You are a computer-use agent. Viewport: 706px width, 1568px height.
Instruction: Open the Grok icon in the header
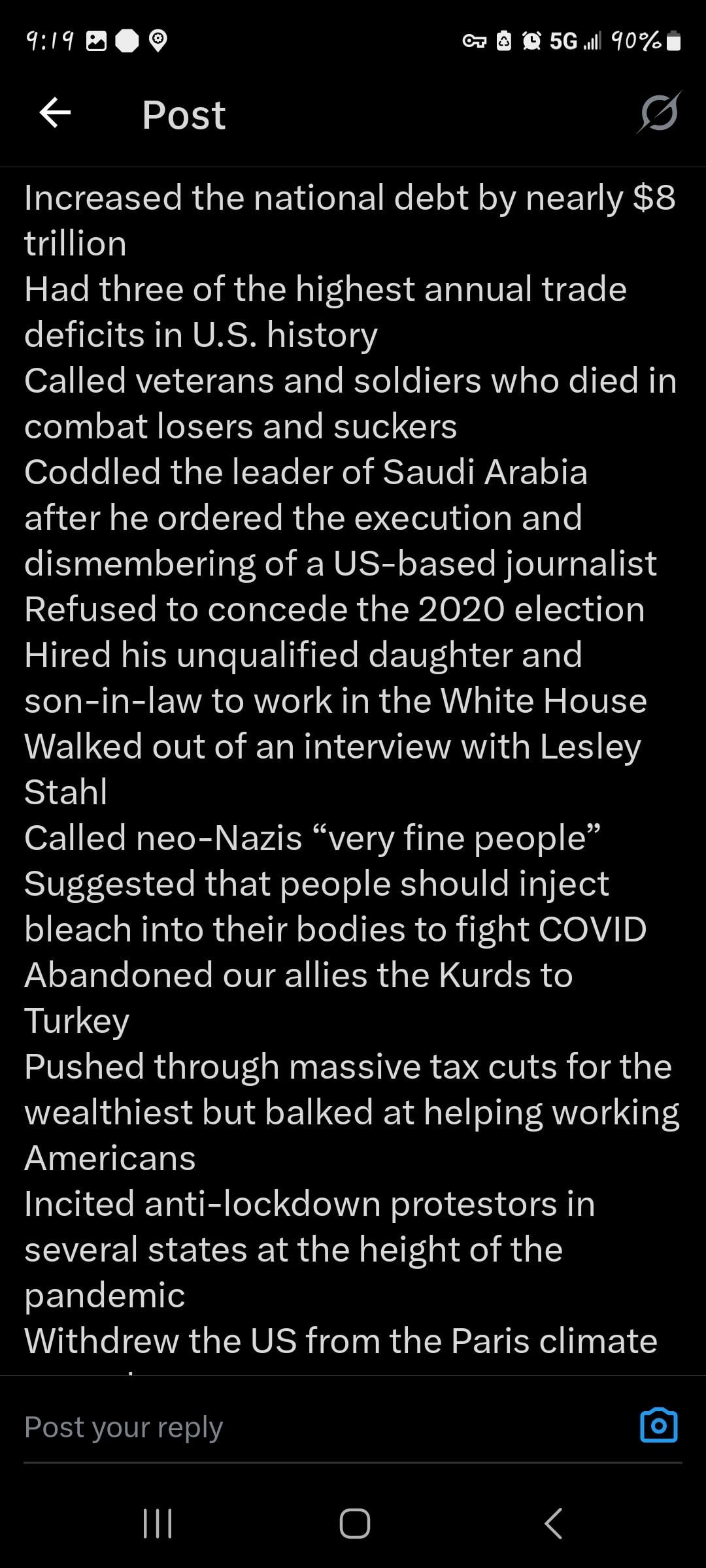pyautogui.click(x=659, y=113)
